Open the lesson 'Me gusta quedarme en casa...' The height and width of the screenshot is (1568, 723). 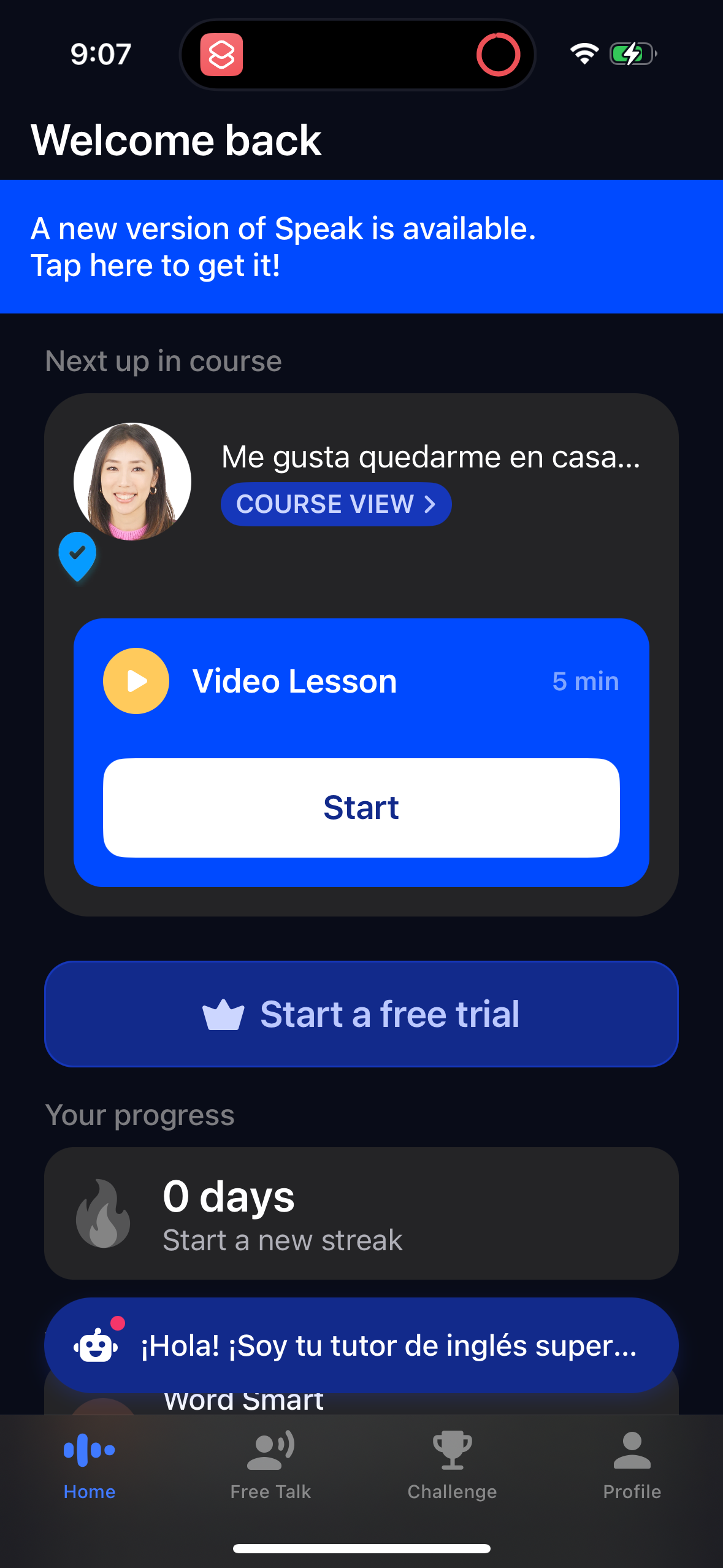tap(430, 456)
